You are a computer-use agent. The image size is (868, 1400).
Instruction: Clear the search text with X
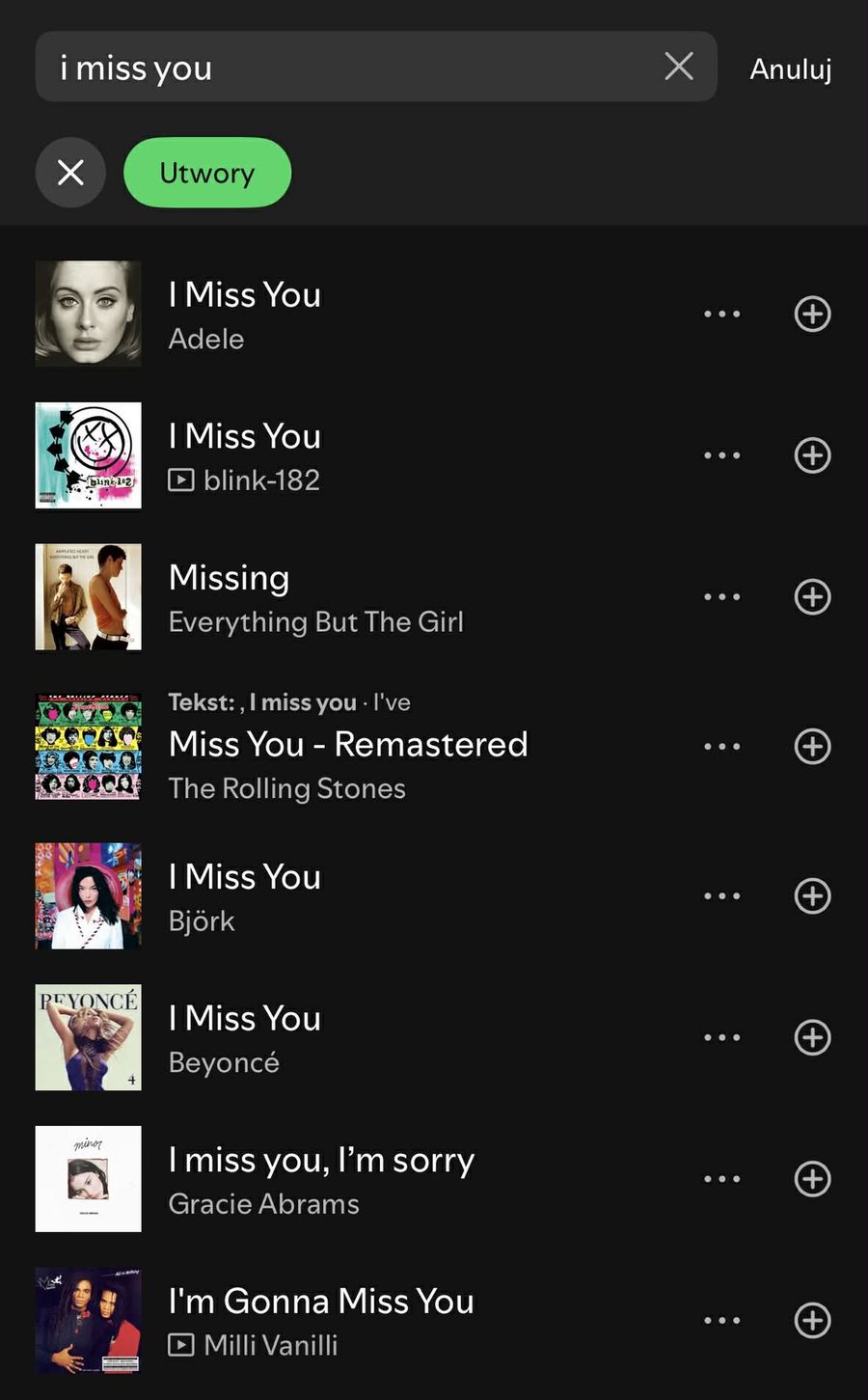(x=679, y=67)
